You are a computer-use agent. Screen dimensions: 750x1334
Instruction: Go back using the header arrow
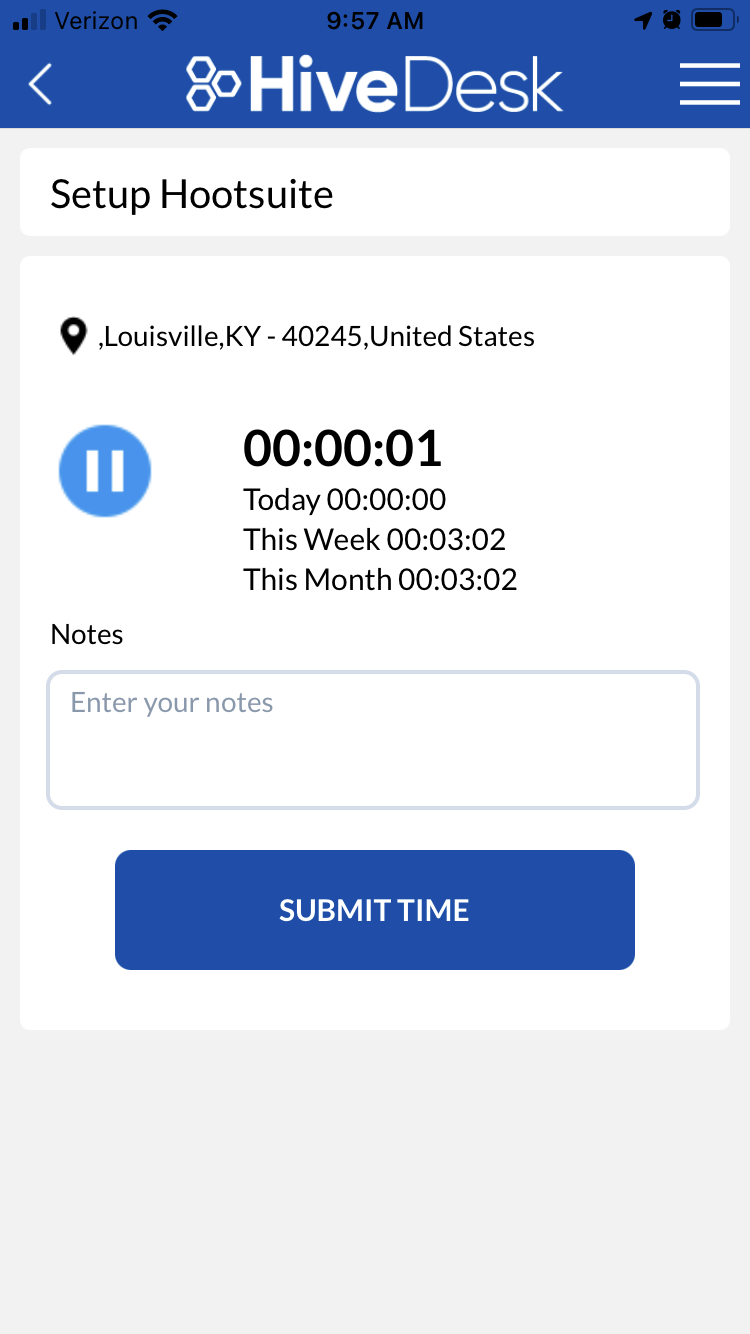pyautogui.click(x=40, y=85)
